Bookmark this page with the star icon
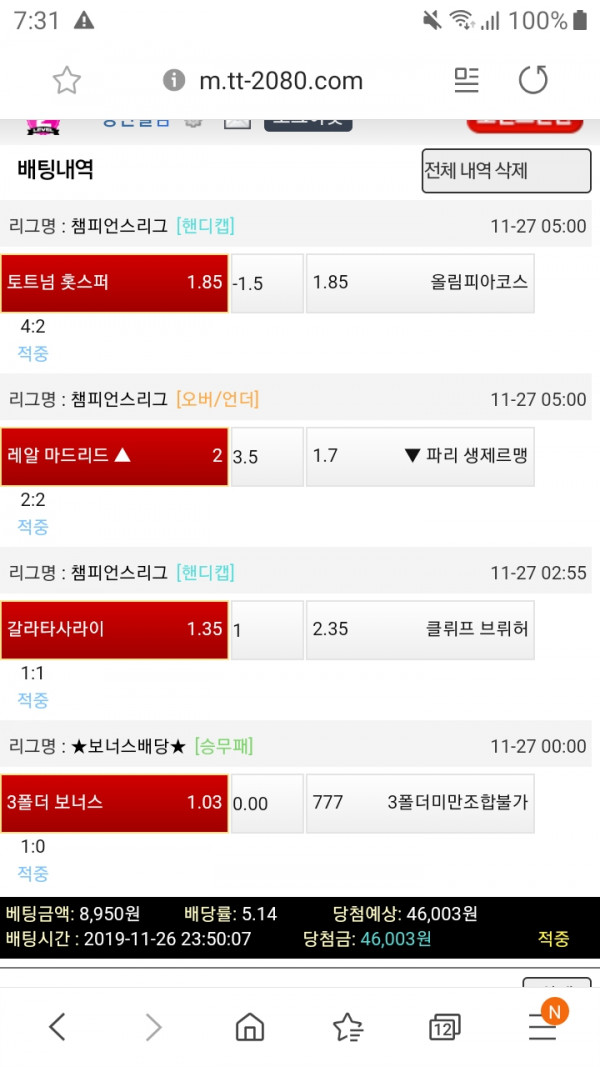 (67, 81)
